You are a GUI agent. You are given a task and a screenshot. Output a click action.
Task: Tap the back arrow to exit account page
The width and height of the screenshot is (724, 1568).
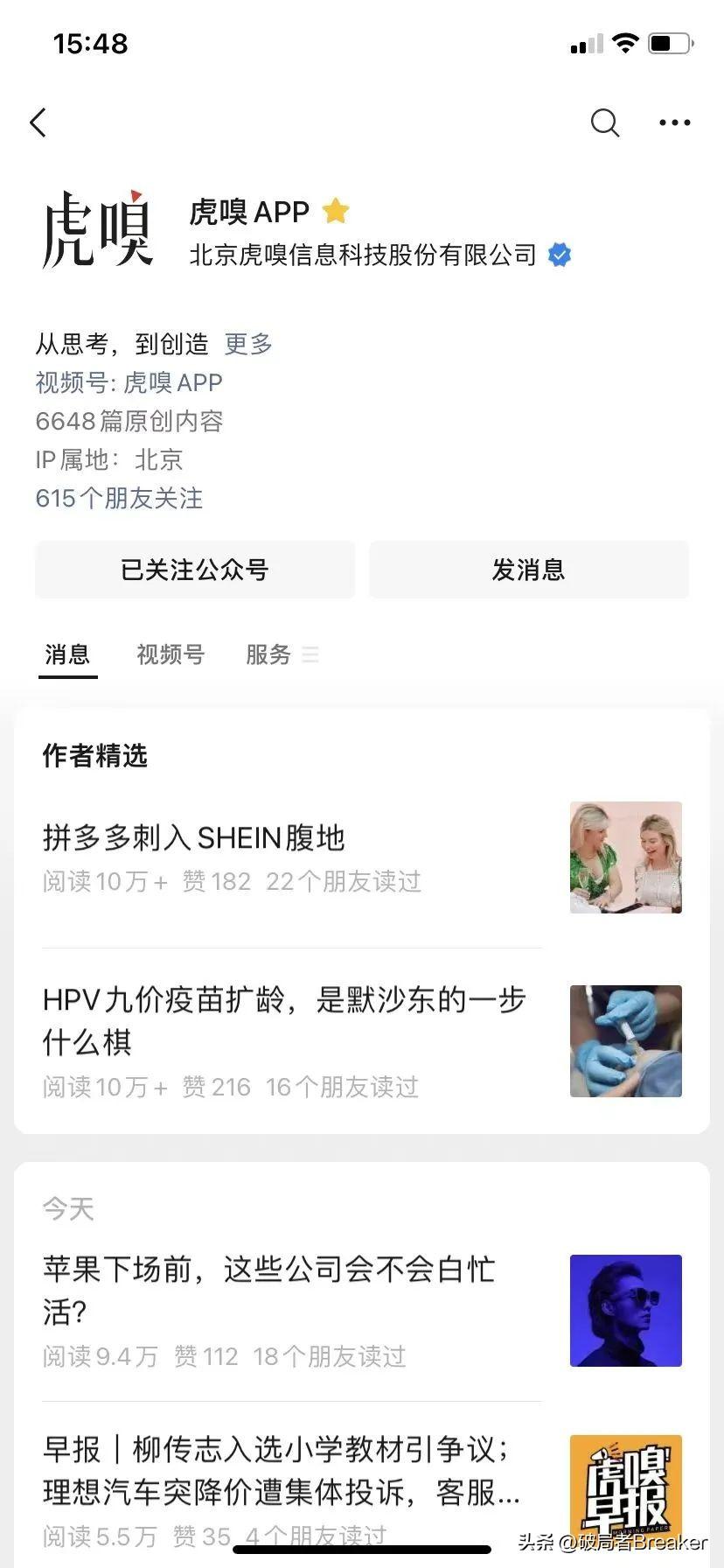[38, 122]
